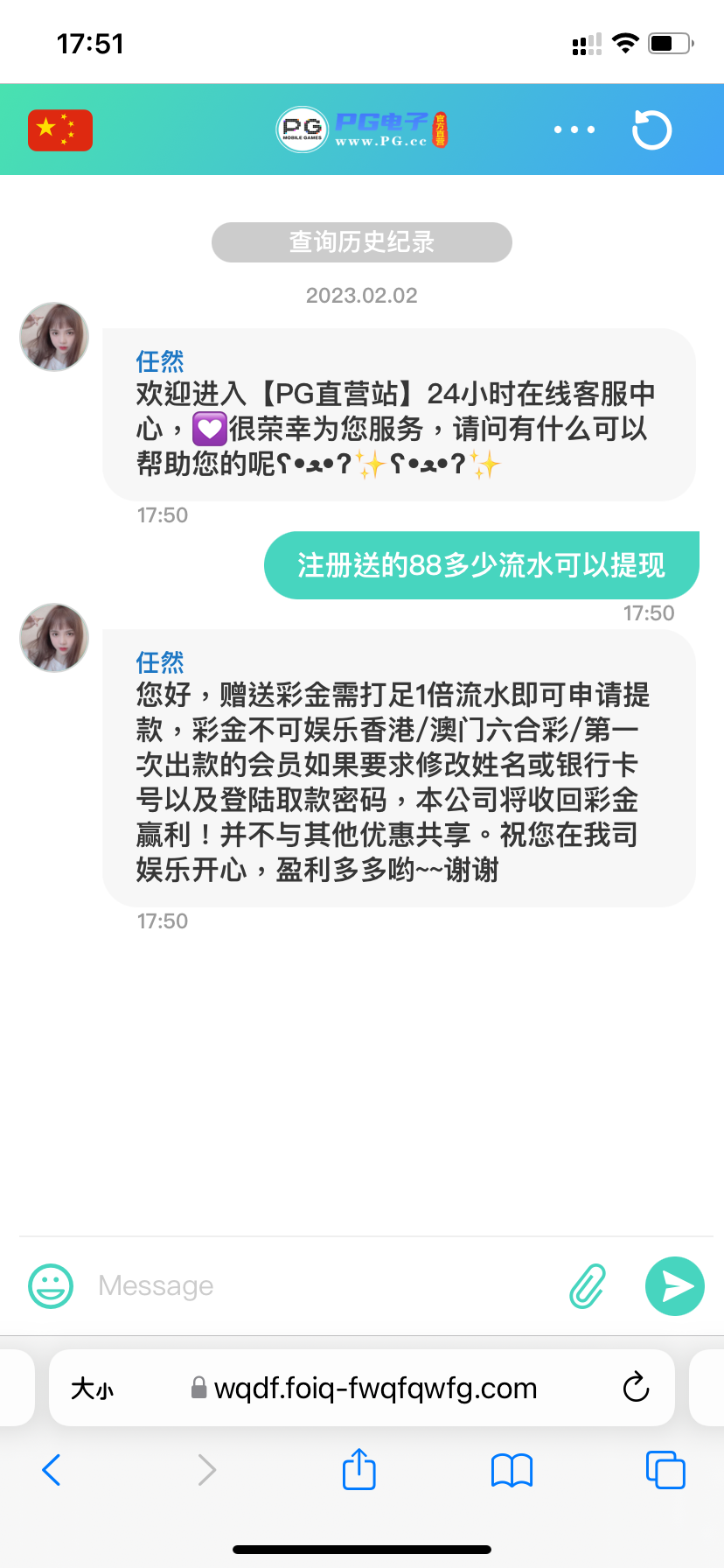This screenshot has height=1568, width=724.
Task: Open Safari's 大小 page settings
Action: (92, 1389)
